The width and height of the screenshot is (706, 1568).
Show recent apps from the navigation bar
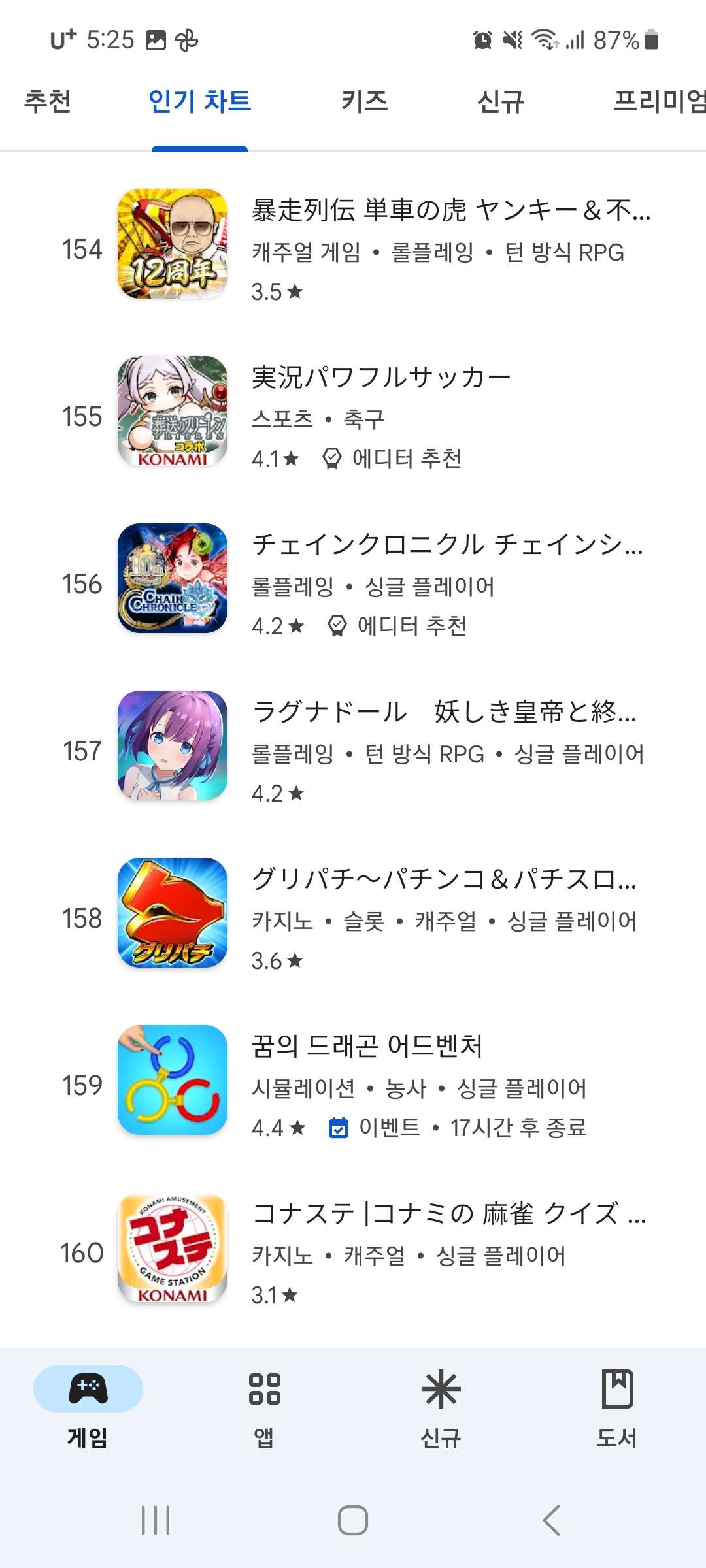tap(156, 1520)
